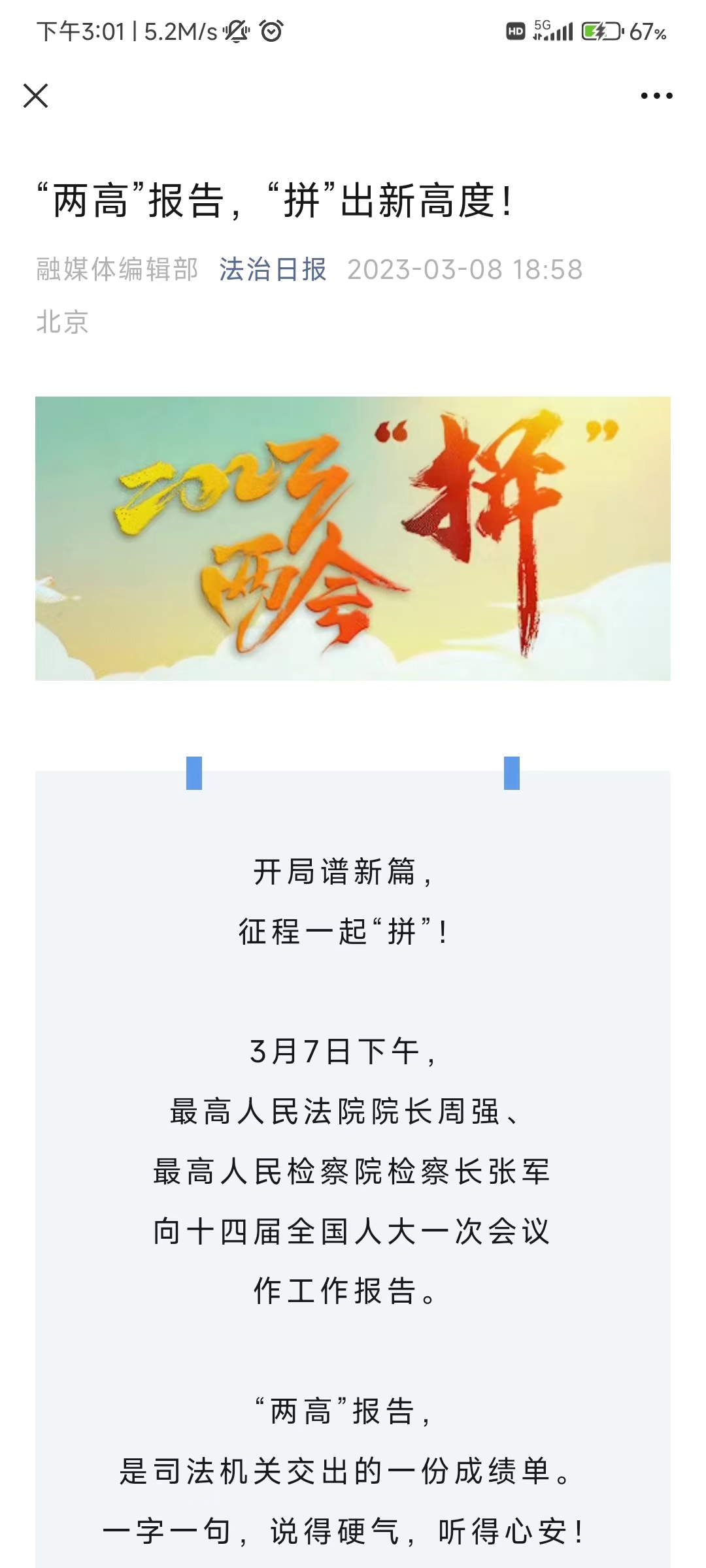Screen dimensions: 706x1568
Task: View the 2023两会 banner image
Action: [353, 538]
